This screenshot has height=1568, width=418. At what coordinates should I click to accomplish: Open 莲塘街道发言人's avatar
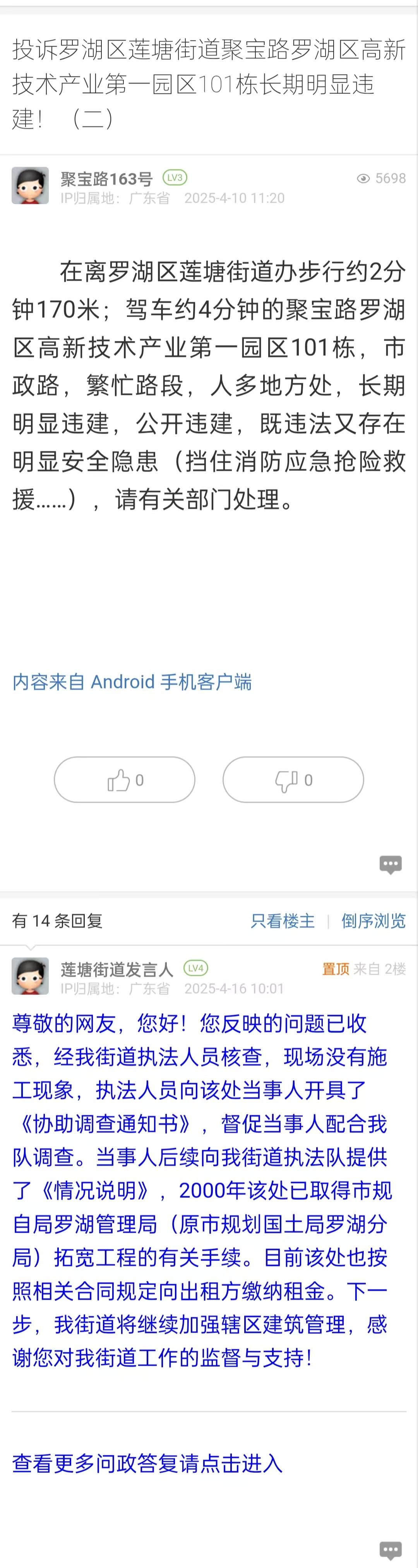tap(31, 976)
